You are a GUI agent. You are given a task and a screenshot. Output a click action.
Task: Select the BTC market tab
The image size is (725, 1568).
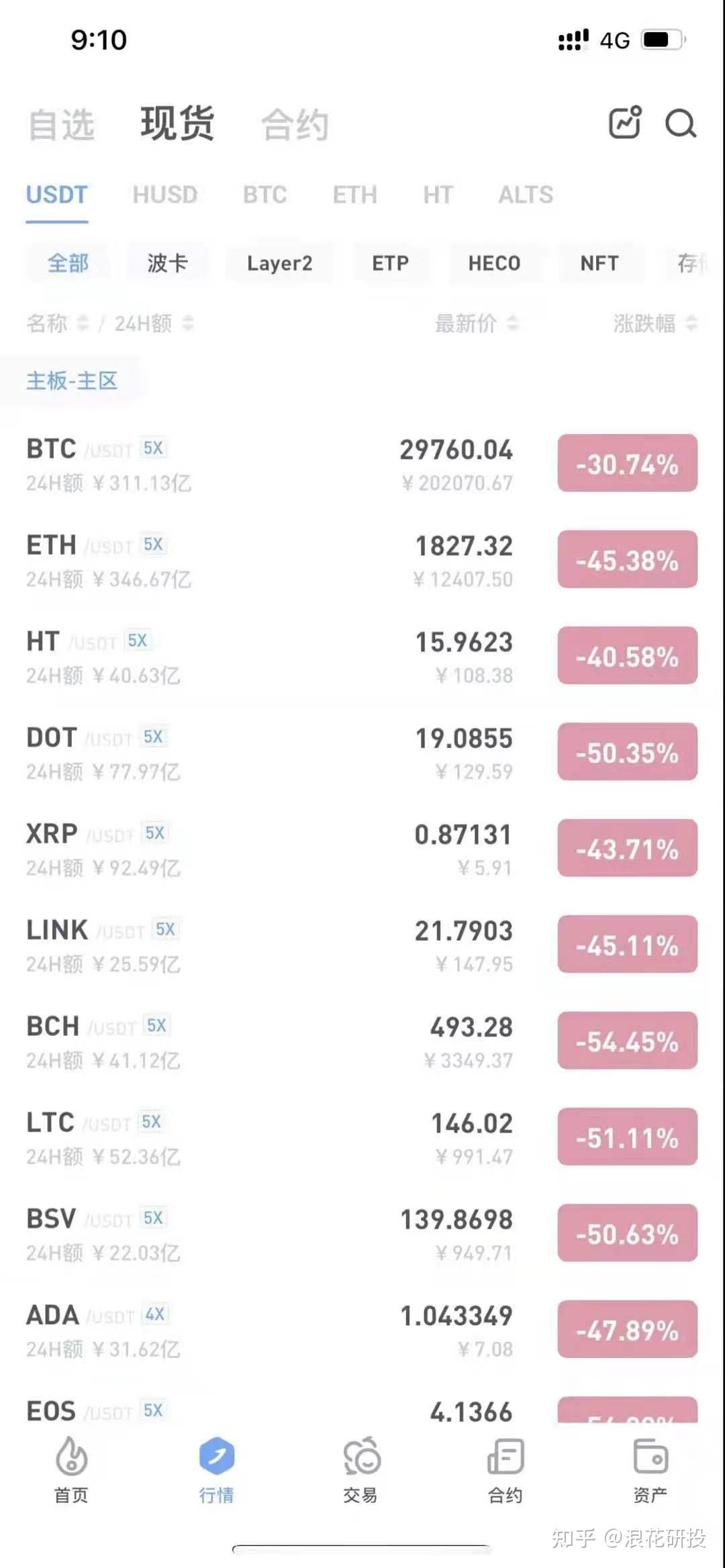click(x=264, y=195)
